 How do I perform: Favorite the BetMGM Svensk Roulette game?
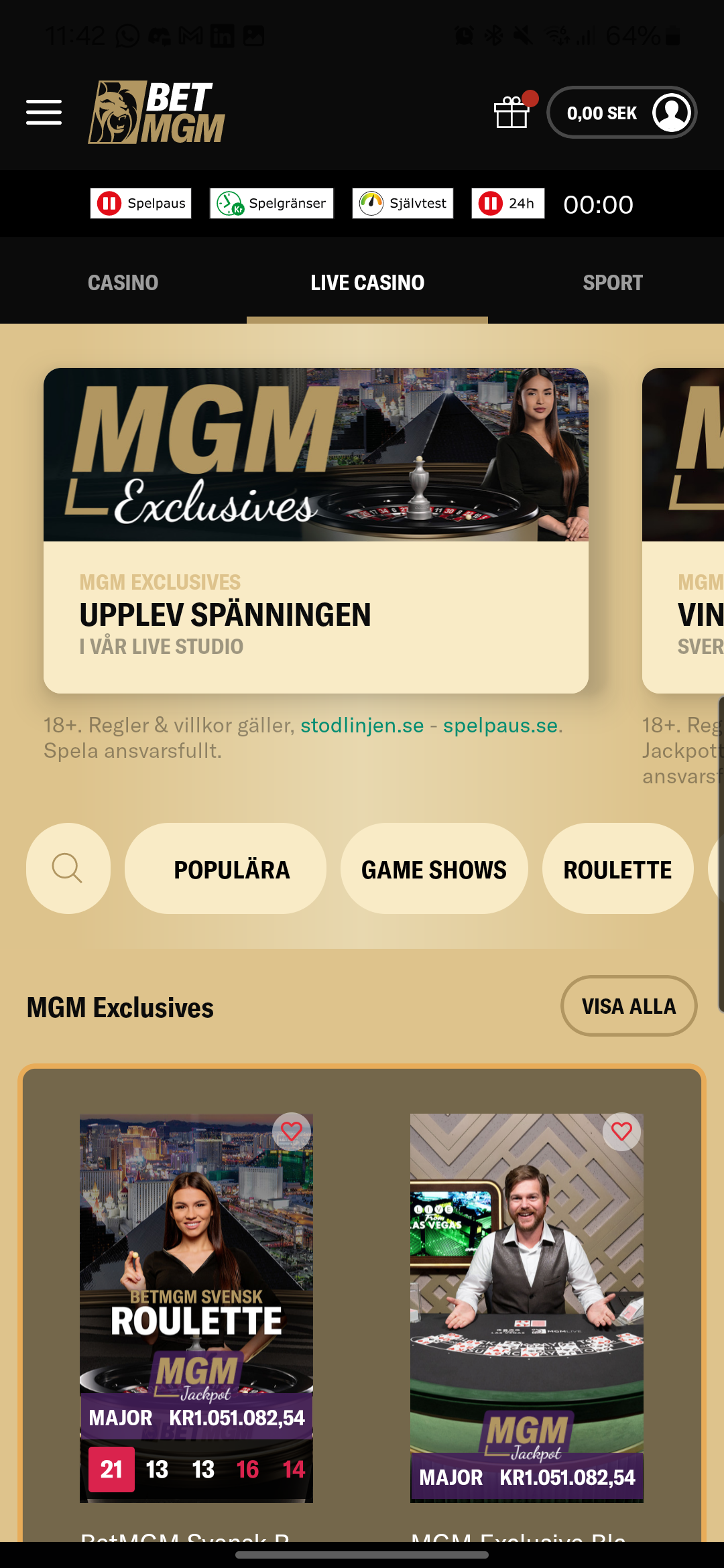coord(291,1131)
